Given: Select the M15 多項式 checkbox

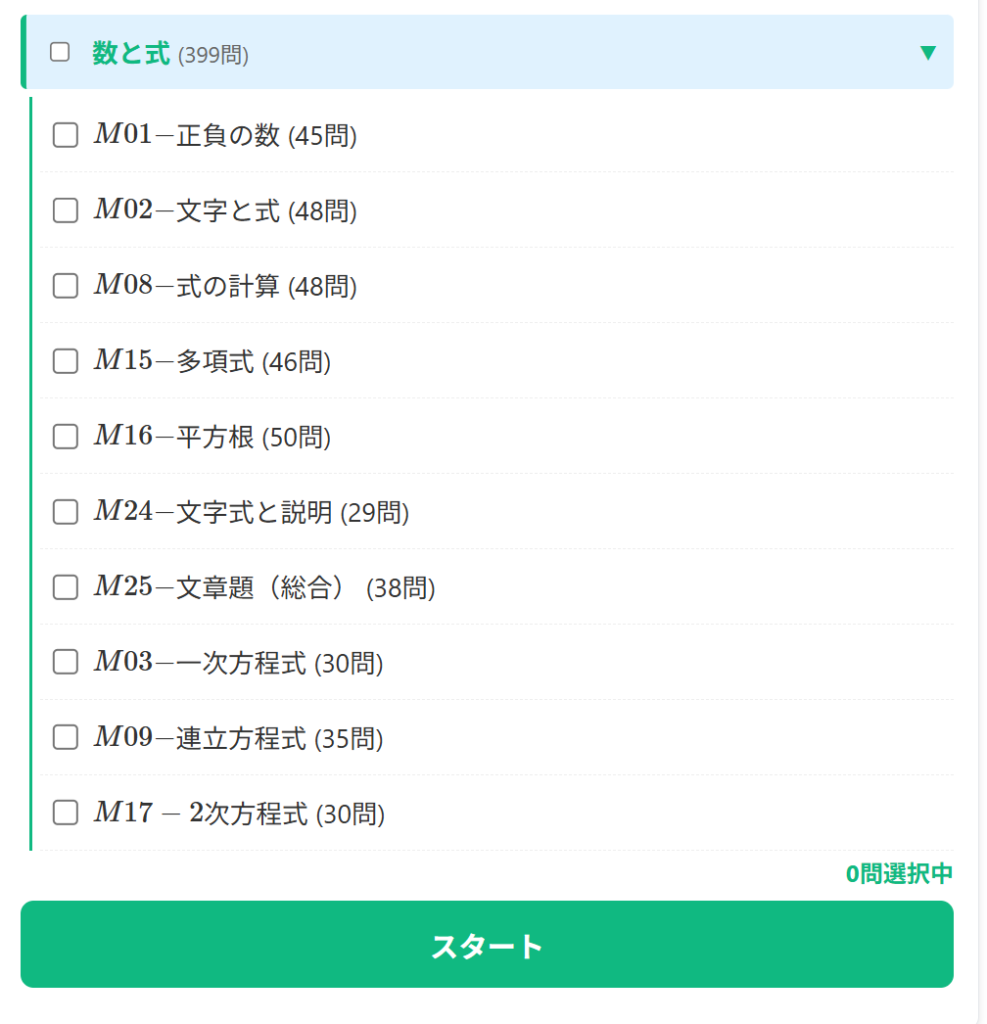Looking at the screenshot, I should [x=65, y=361].
